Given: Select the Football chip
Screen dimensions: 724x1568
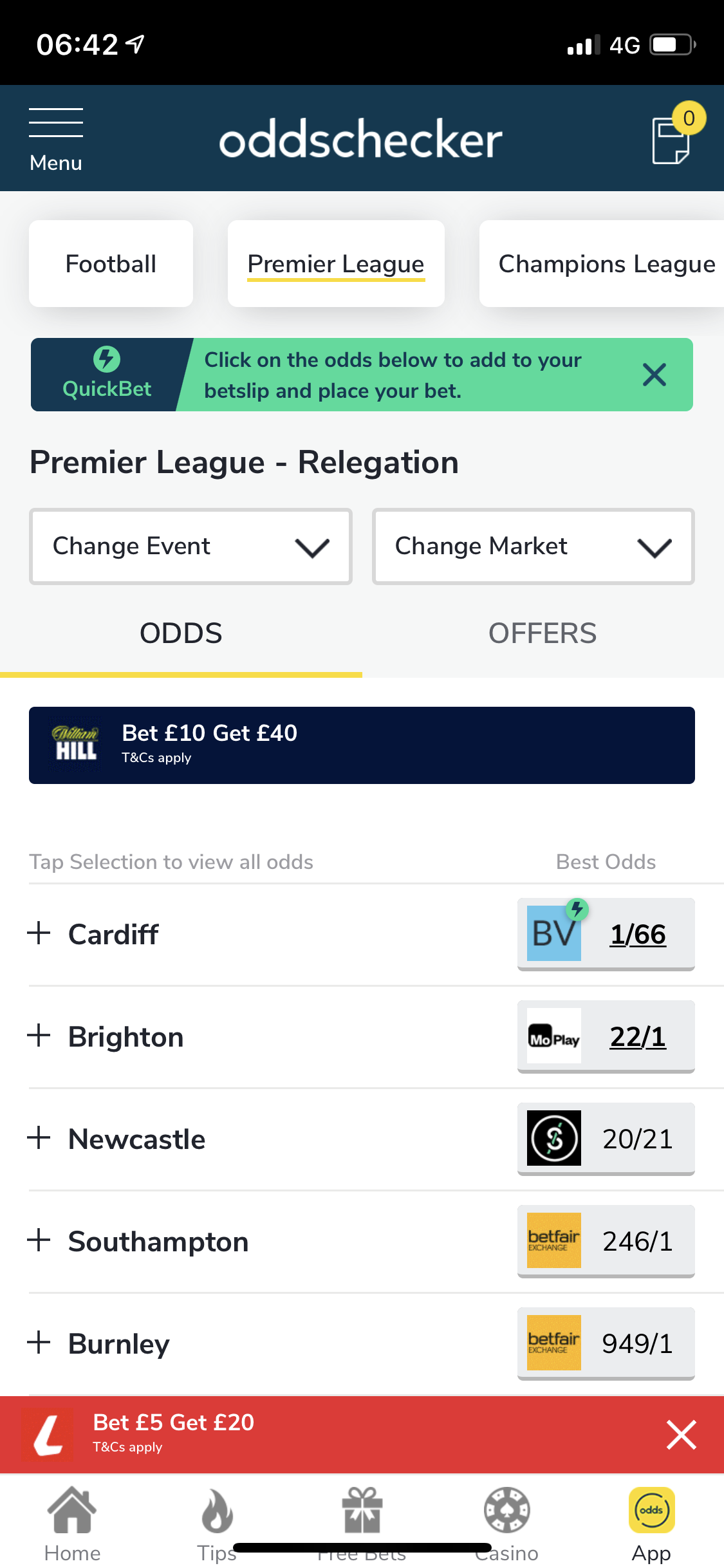Looking at the screenshot, I should [x=111, y=264].
